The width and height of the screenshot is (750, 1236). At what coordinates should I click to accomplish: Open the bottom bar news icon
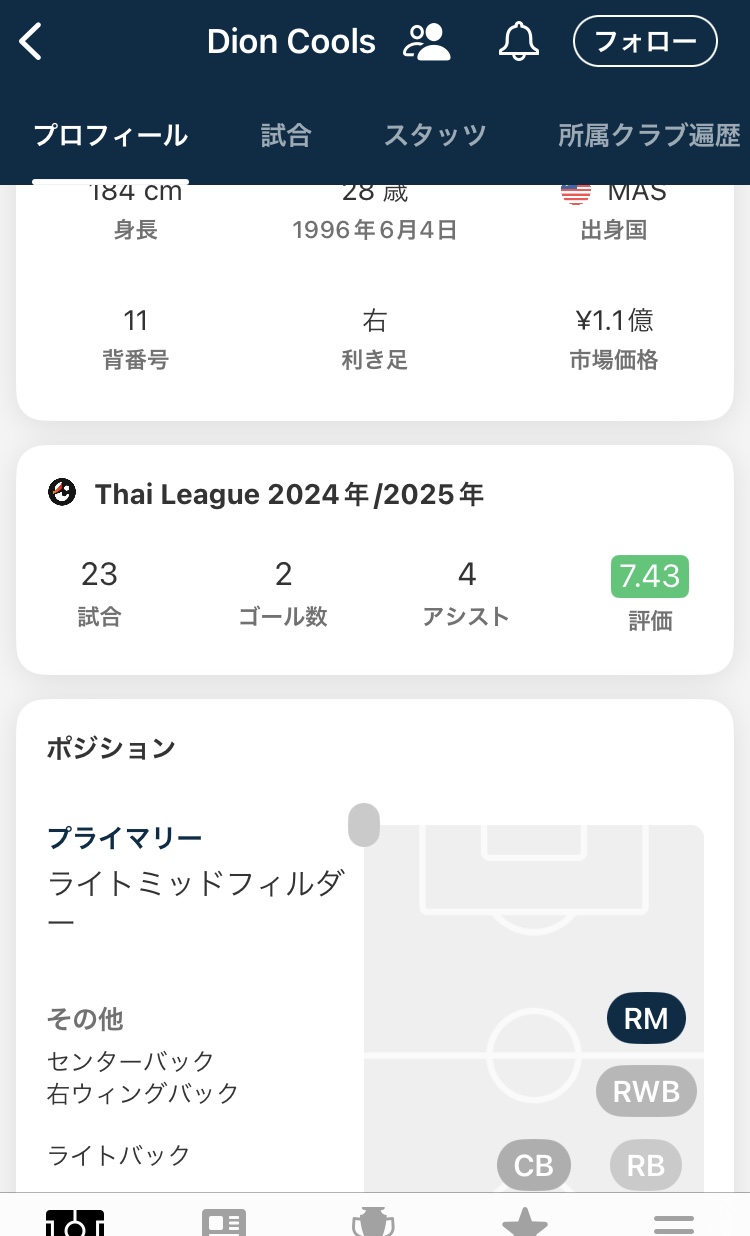(x=224, y=1222)
